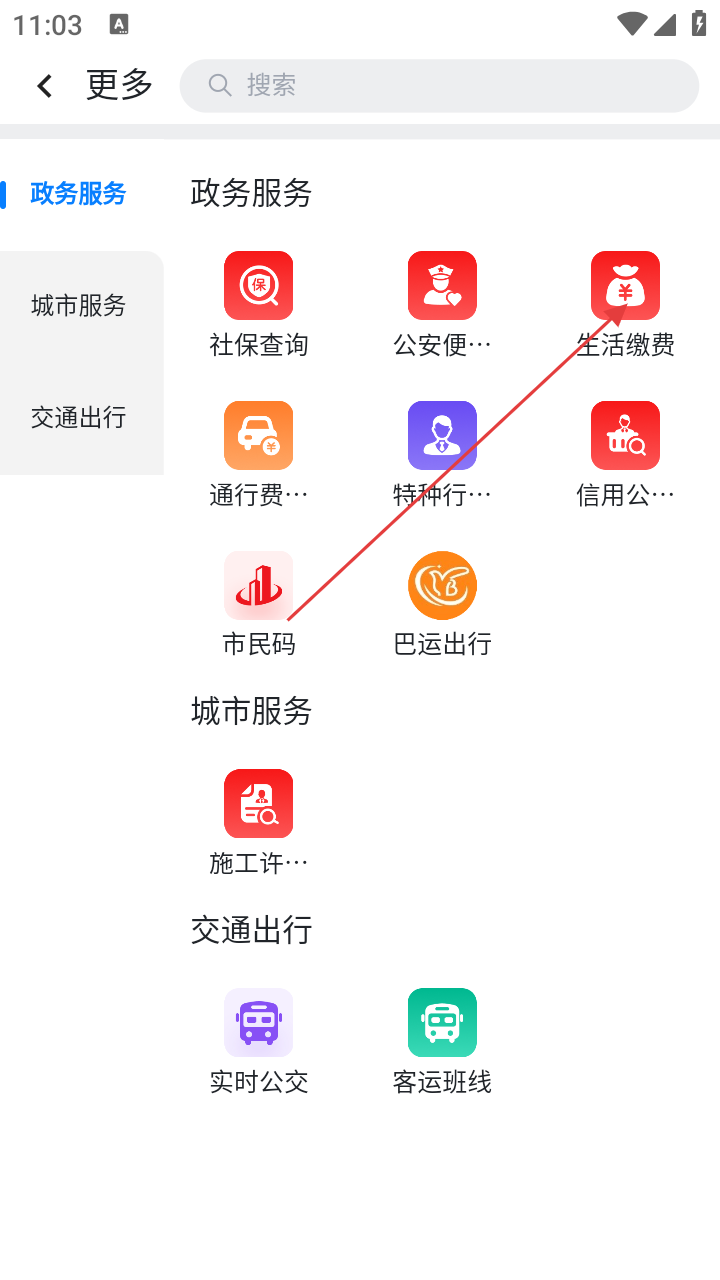The height and width of the screenshot is (1280, 720).
Task: Open 社保查询 service
Action: click(259, 286)
